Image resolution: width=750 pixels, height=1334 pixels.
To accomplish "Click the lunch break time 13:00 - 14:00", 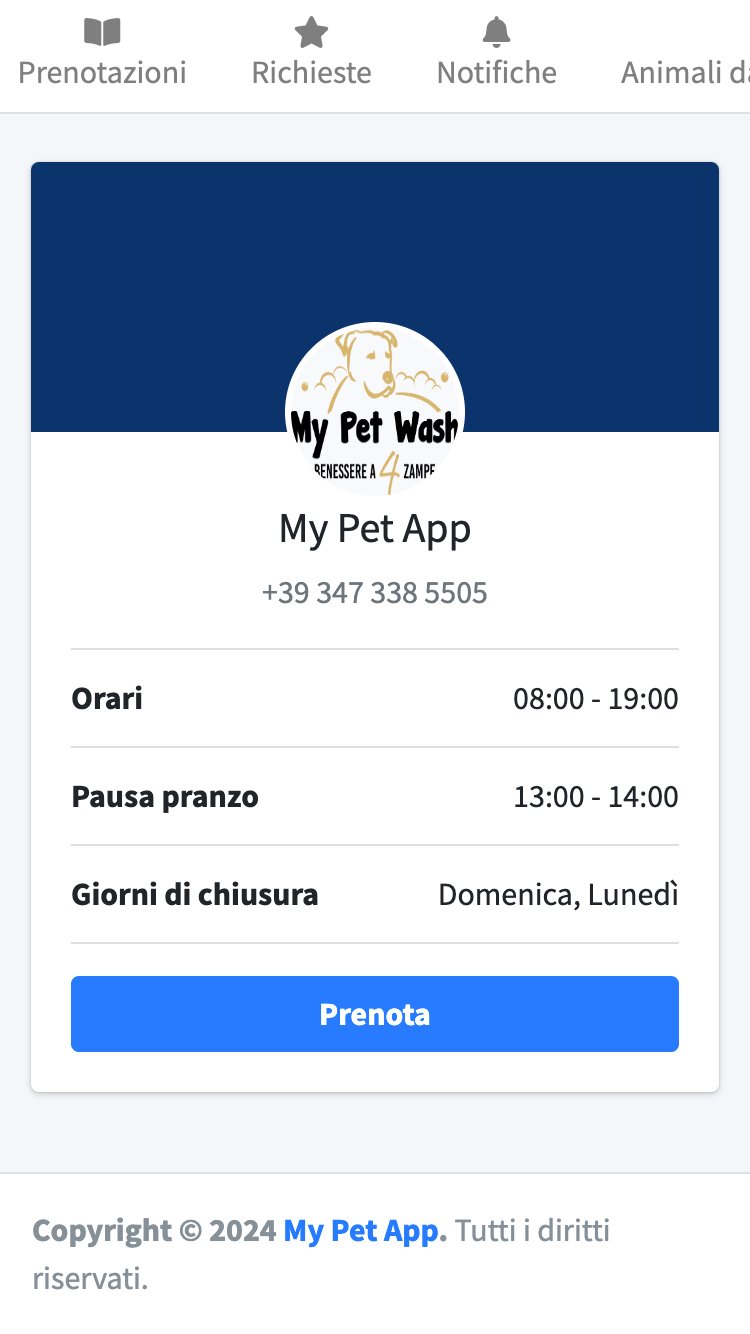I will coord(594,796).
